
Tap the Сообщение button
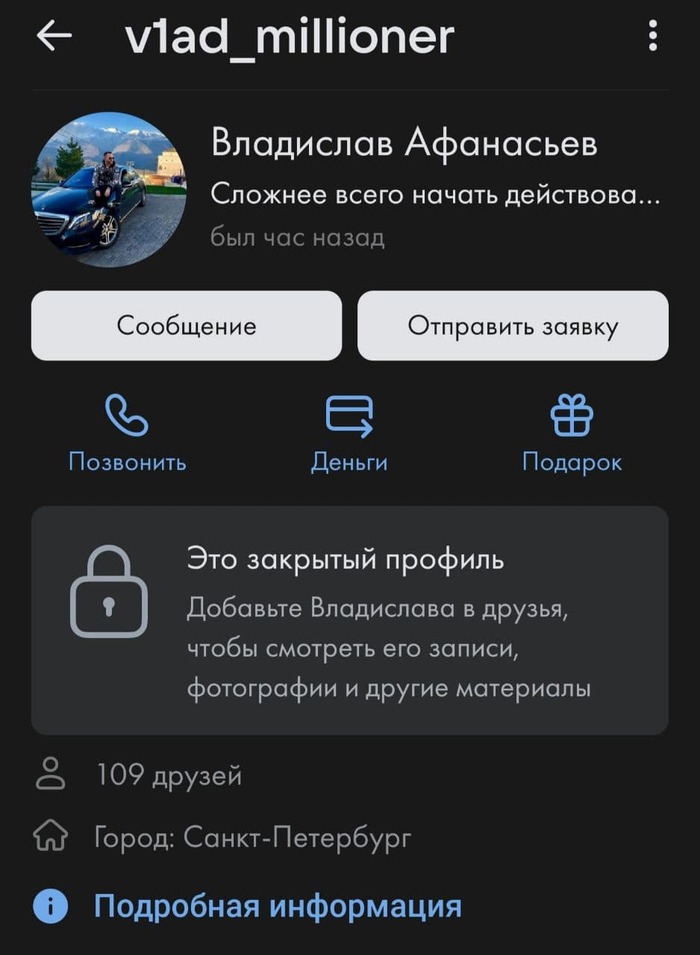186,326
